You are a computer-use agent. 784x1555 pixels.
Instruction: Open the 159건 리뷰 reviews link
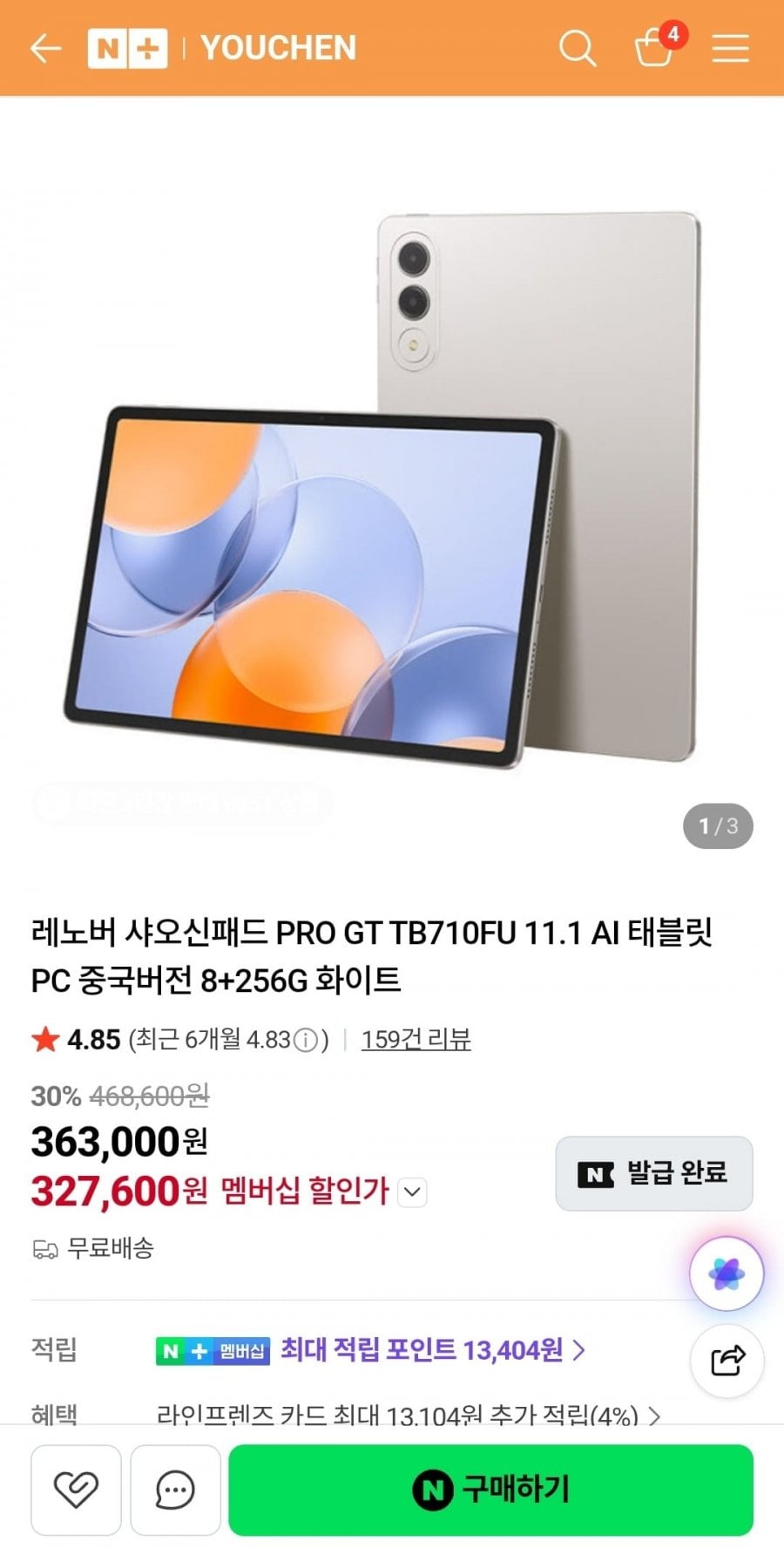pyautogui.click(x=416, y=1039)
